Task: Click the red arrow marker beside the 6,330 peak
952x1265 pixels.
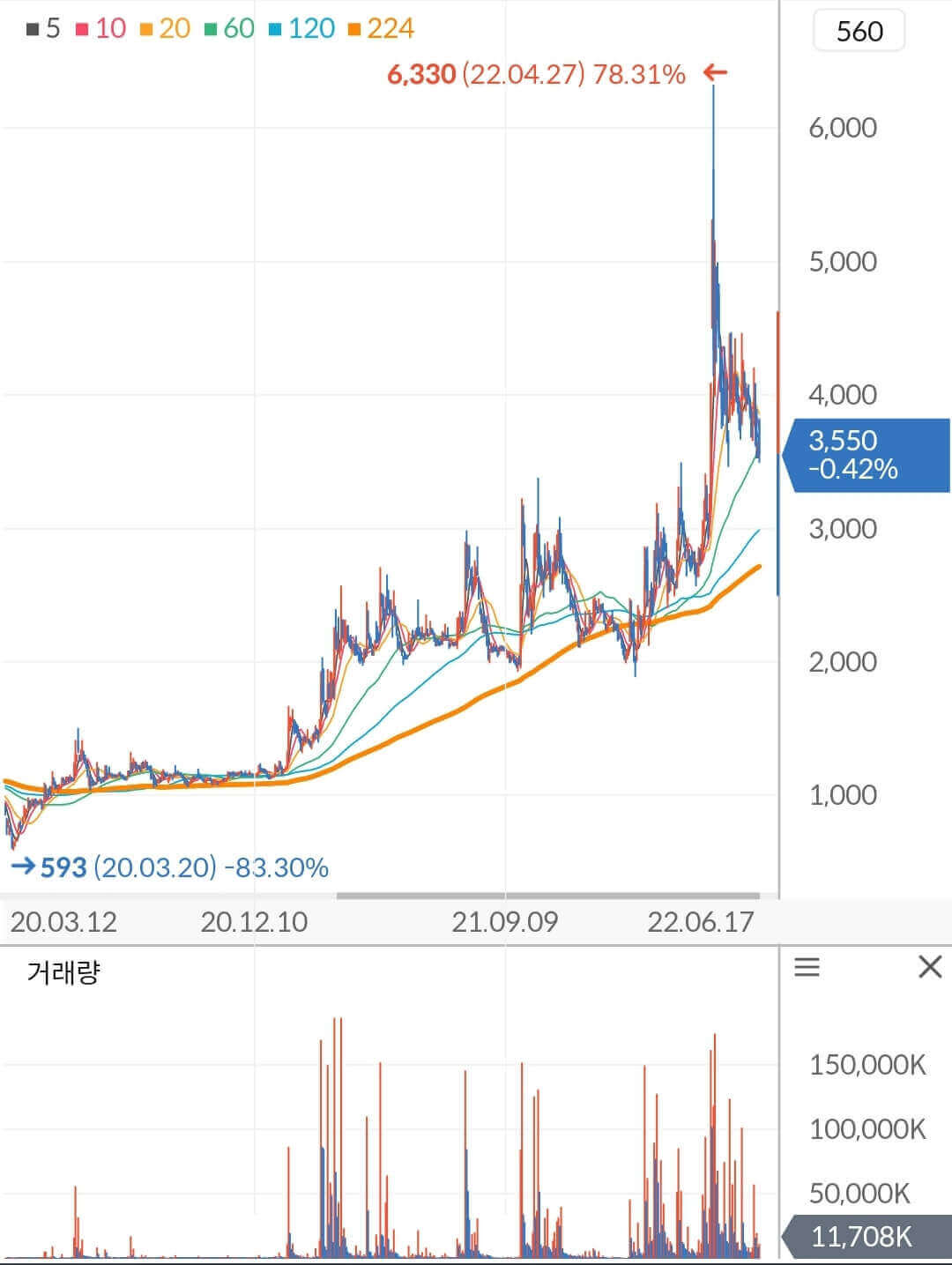Action: pyautogui.click(x=716, y=75)
